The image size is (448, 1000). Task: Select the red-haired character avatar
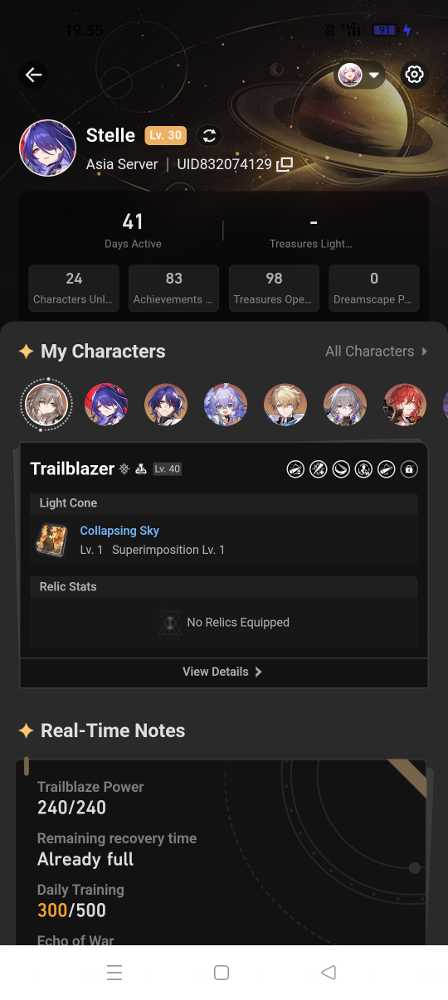pos(405,404)
